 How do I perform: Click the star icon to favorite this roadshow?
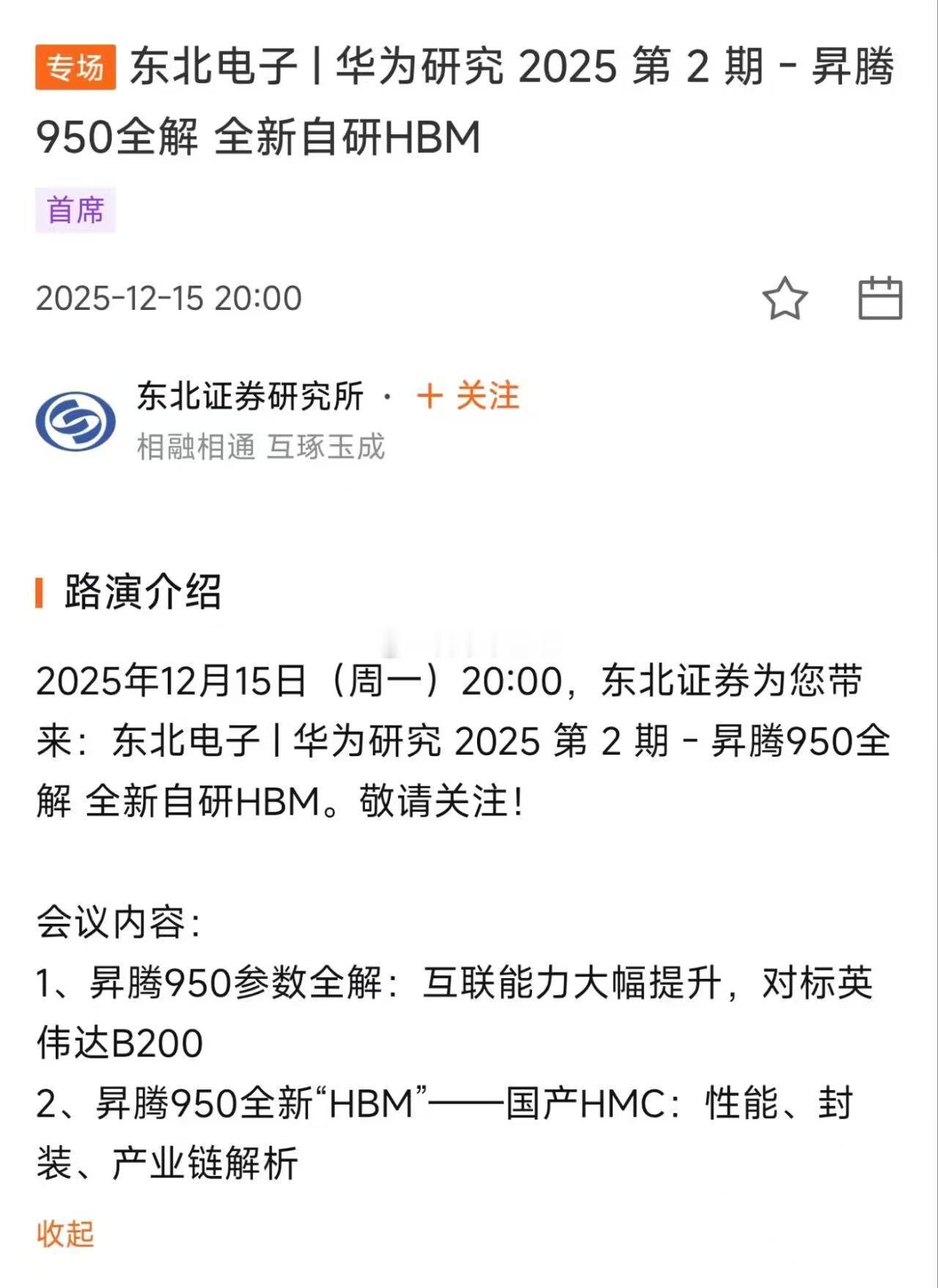[783, 299]
